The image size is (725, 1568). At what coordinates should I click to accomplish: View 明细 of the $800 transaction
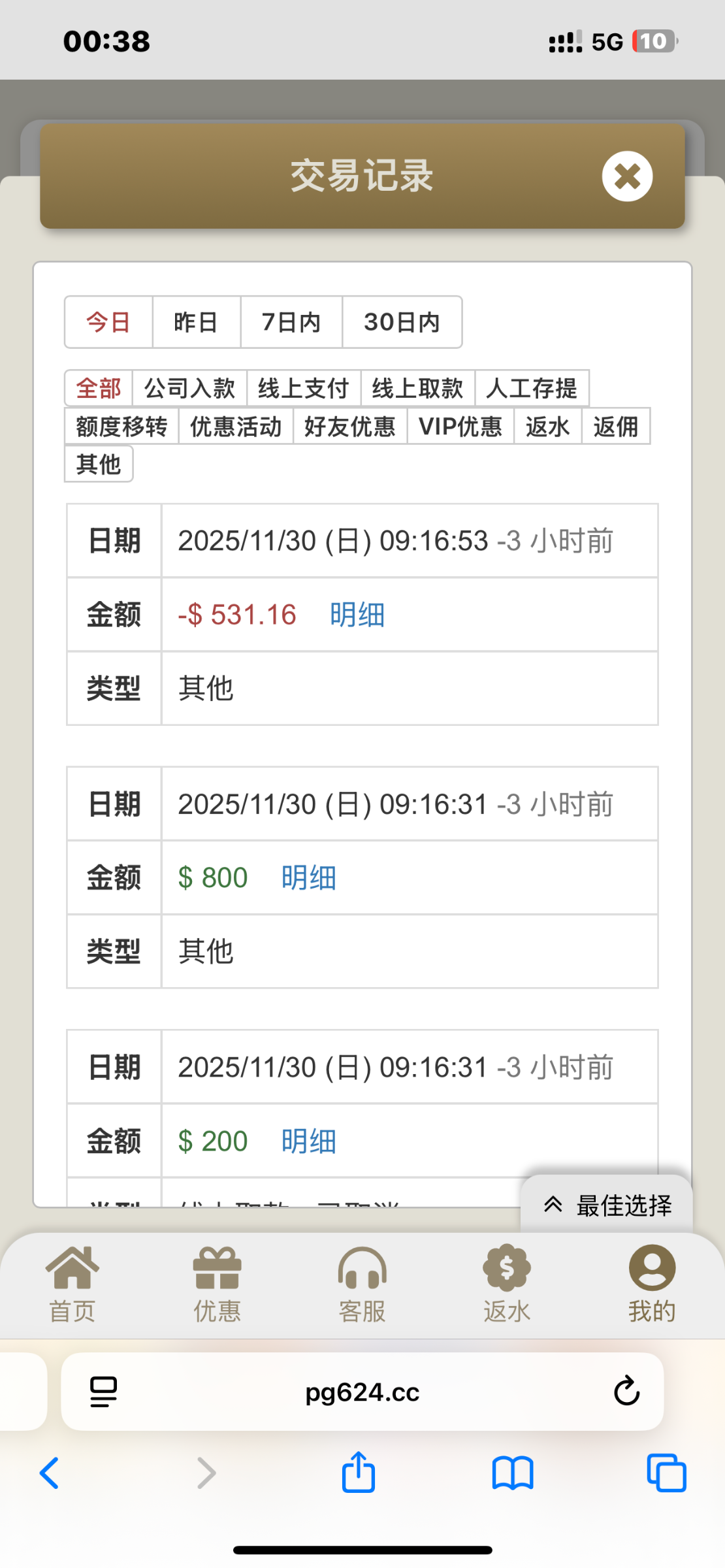click(309, 877)
